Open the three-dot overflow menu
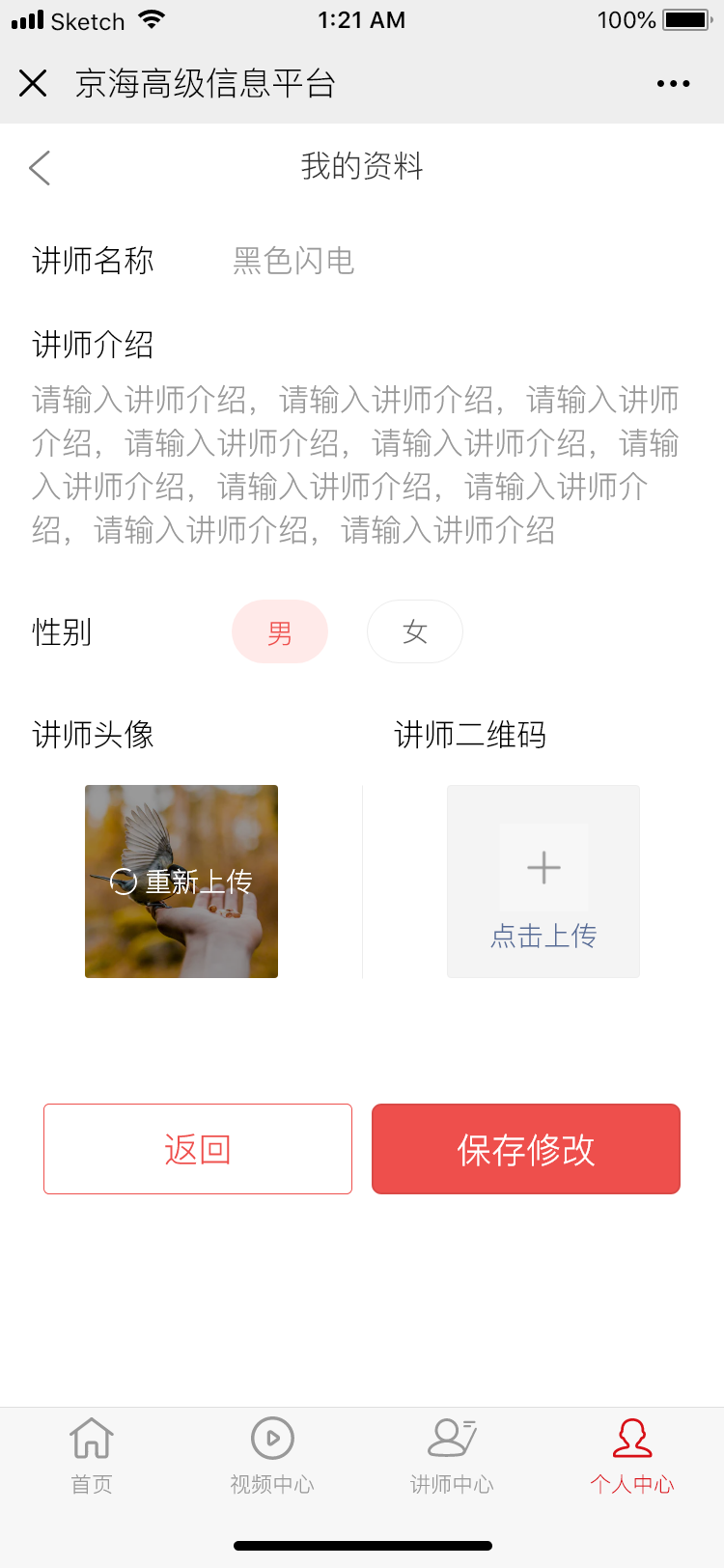This screenshot has height=1568, width=724. click(673, 84)
